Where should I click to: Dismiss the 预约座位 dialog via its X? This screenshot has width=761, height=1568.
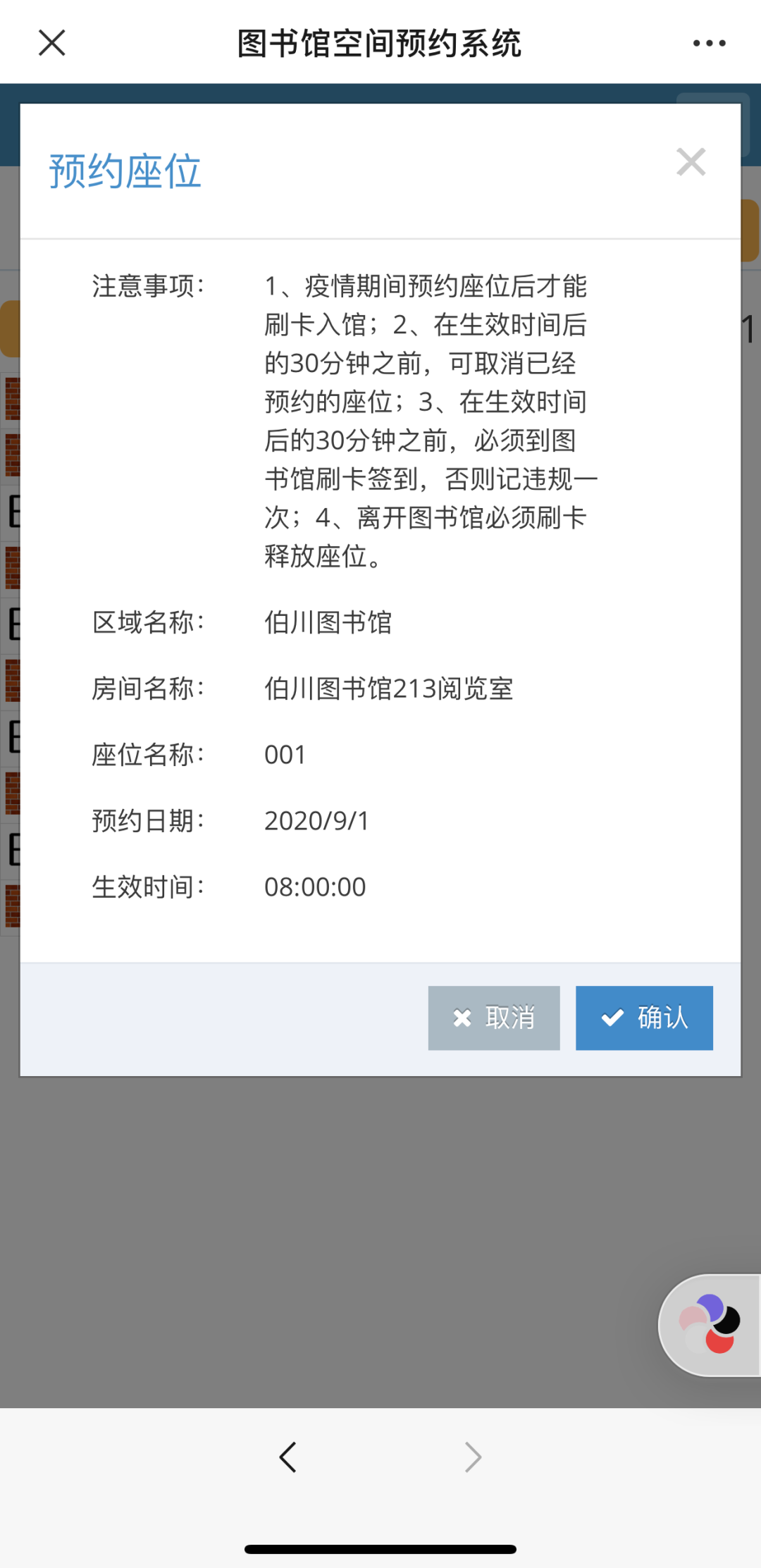(x=691, y=162)
